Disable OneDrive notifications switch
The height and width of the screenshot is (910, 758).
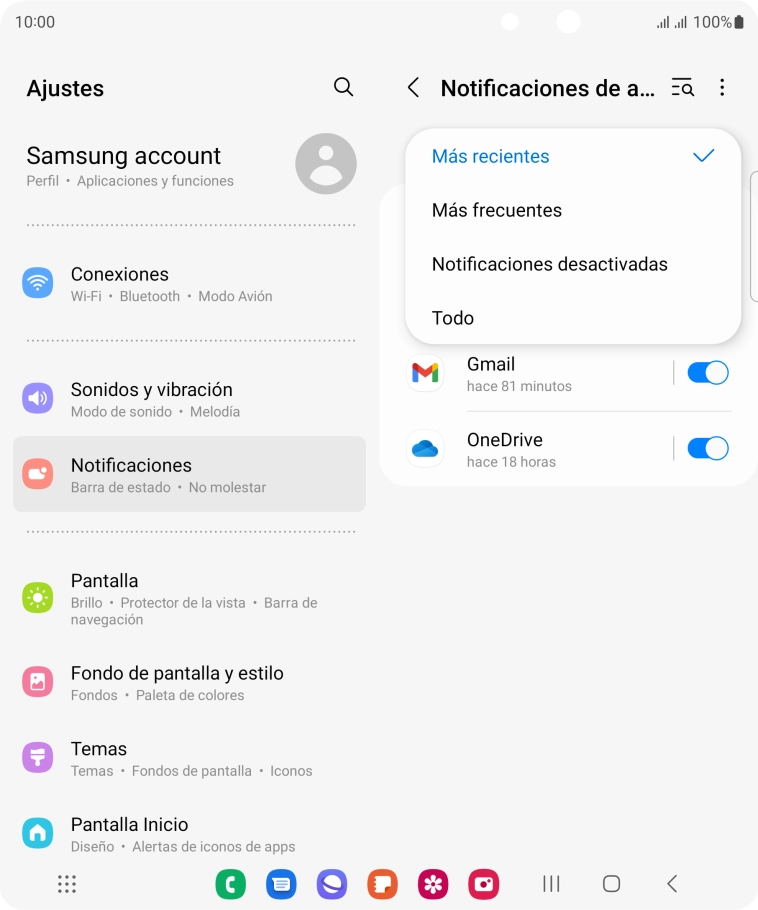click(707, 449)
